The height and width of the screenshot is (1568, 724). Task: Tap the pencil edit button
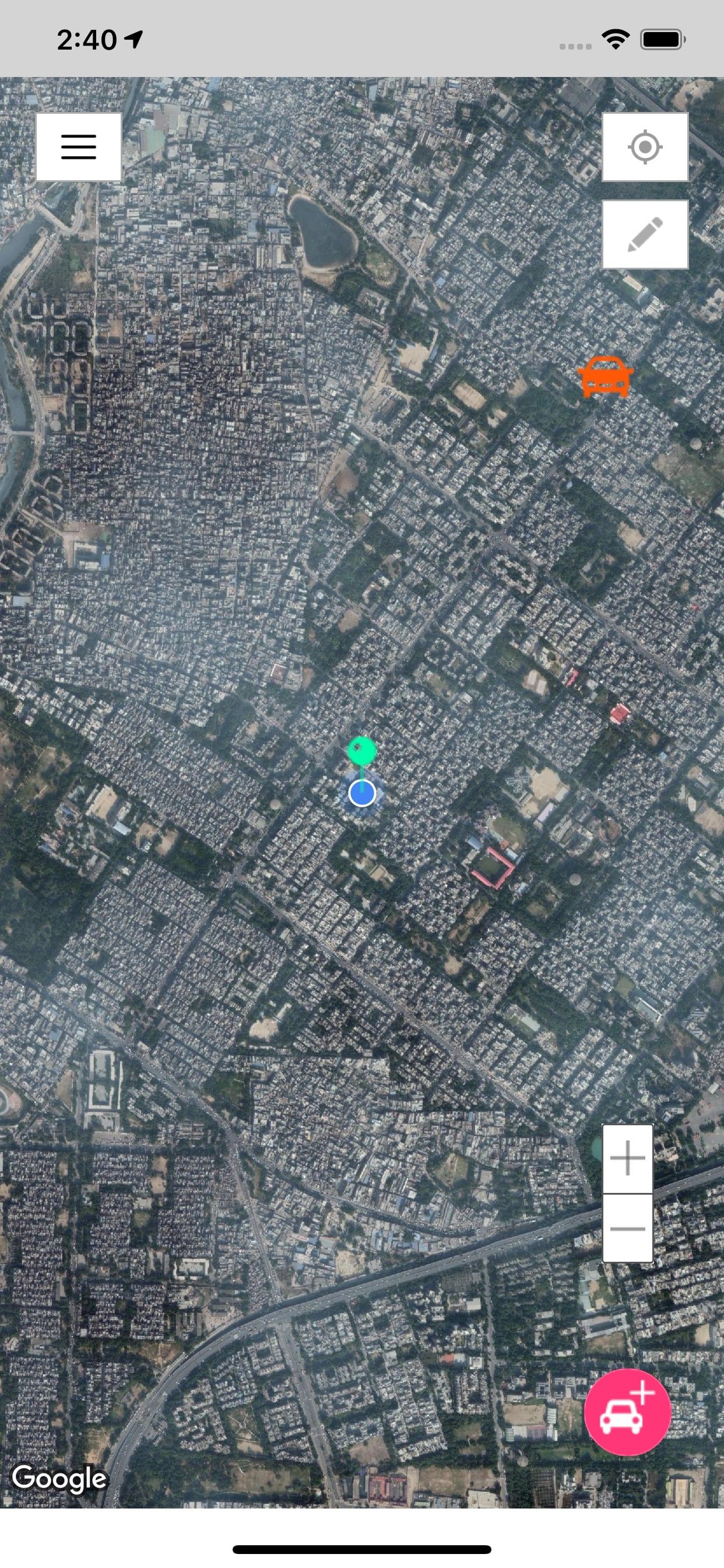coord(645,235)
